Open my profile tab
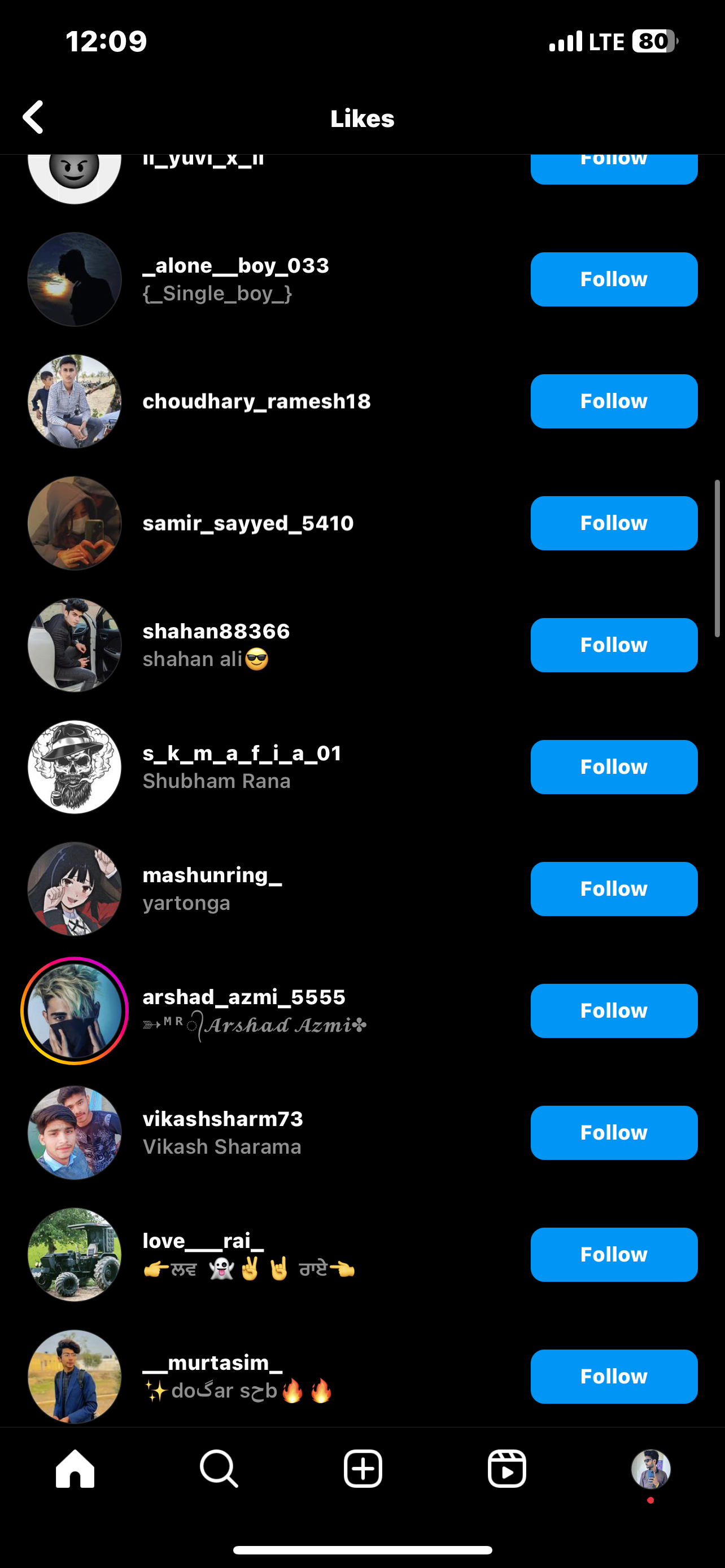Image resolution: width=725 pixels, height=1568 pixels. coord(650,1469)
